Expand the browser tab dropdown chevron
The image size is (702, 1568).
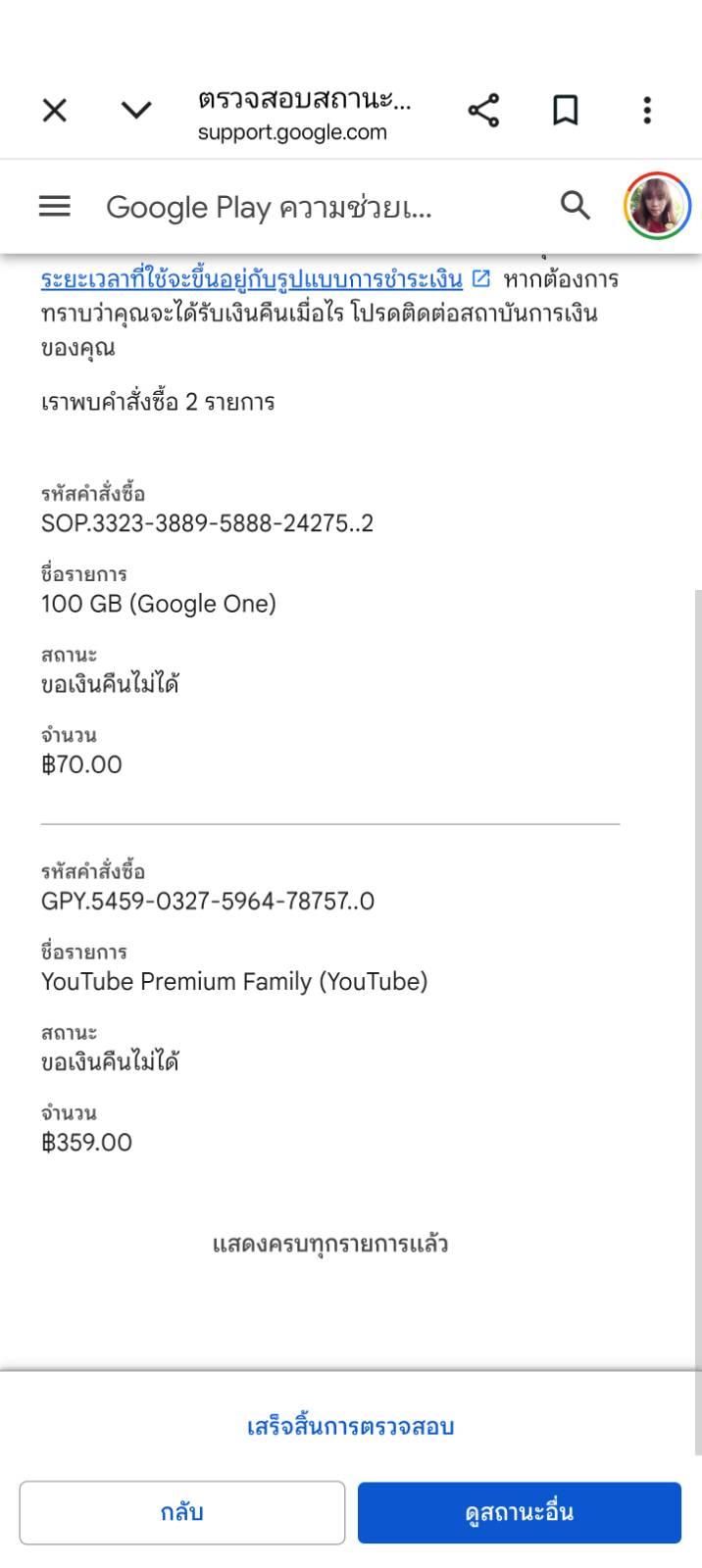point(136,111)
